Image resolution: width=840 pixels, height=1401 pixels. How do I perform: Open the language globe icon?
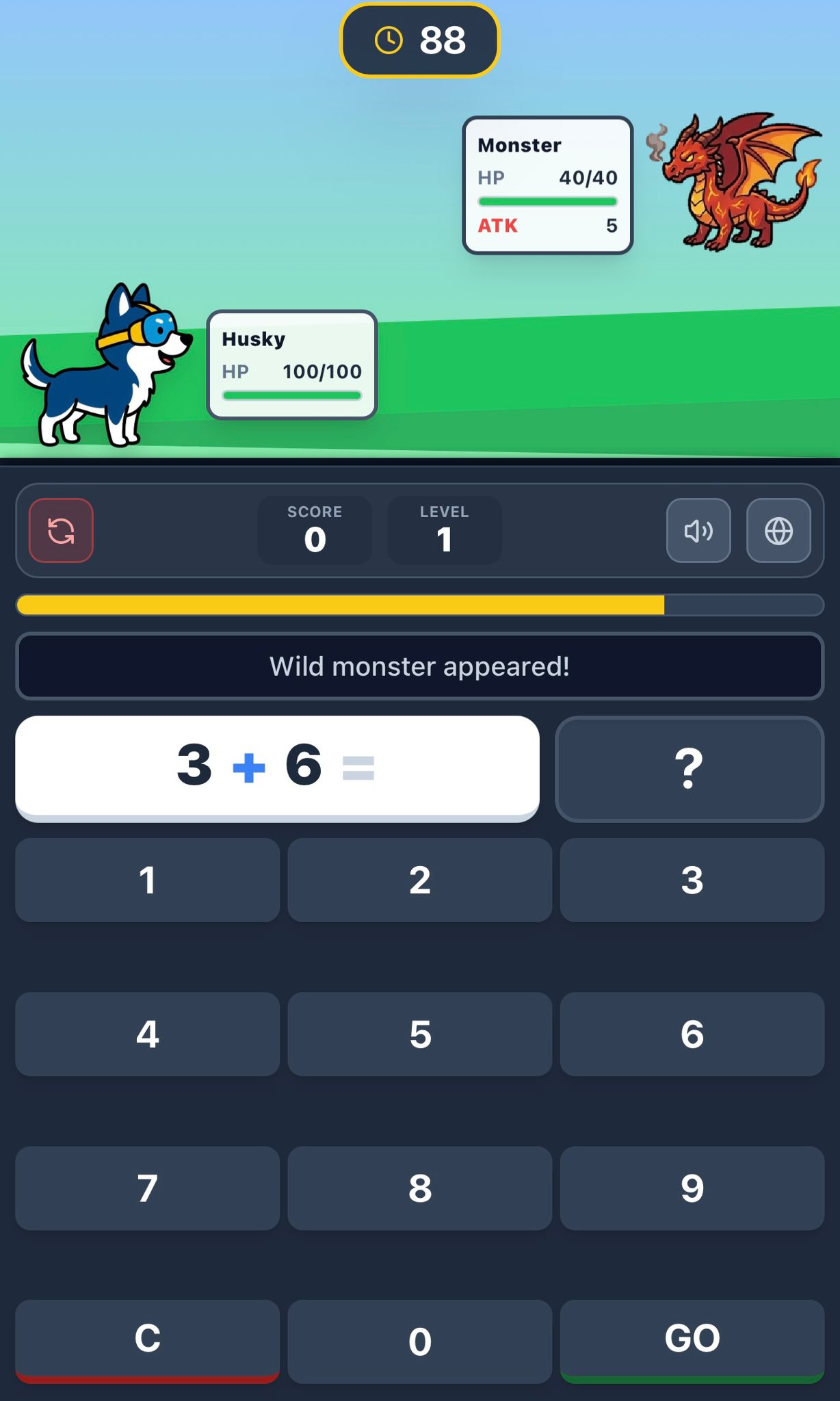pyautogui.click(x=778, y=531)
